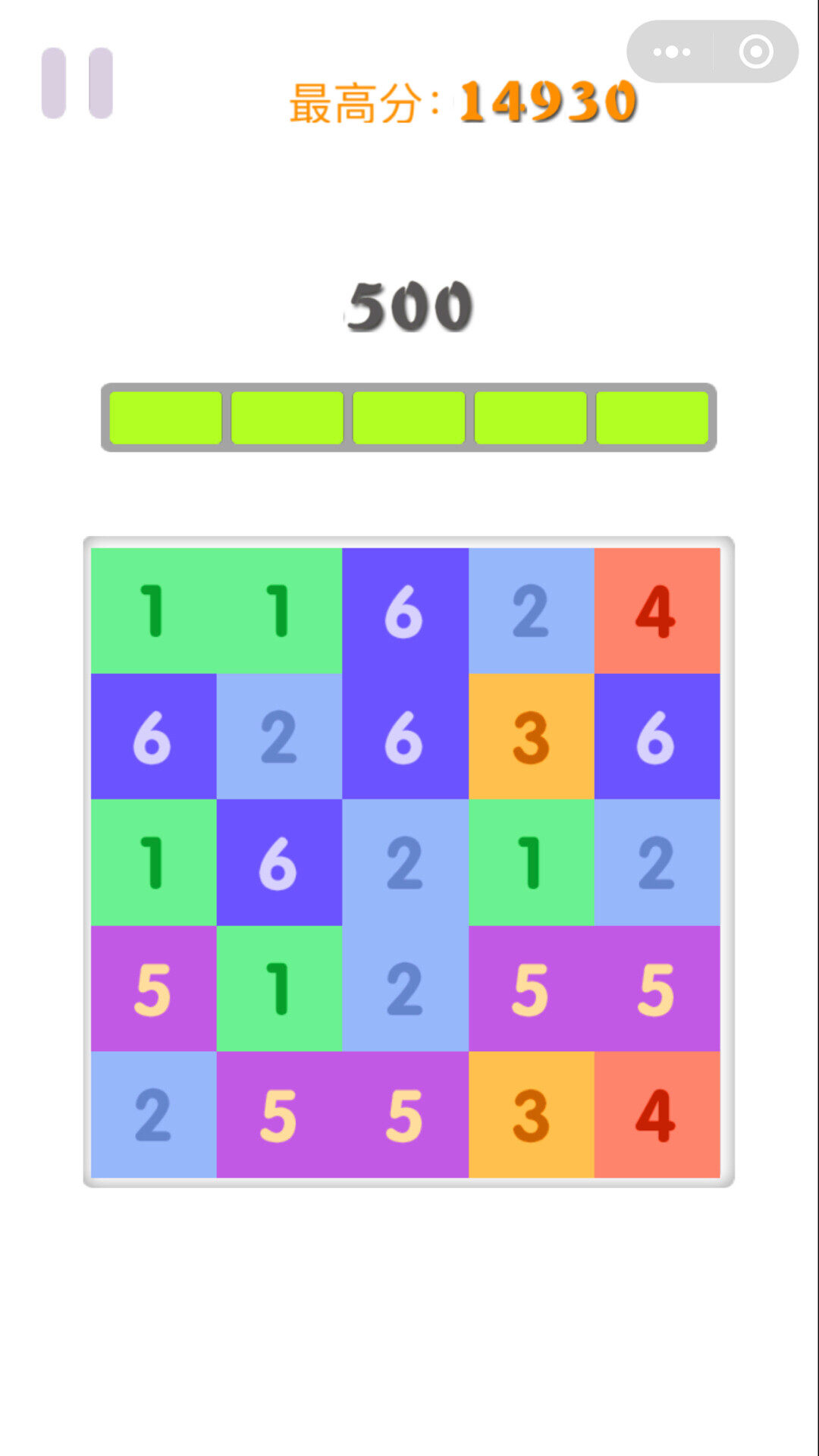Select the orange 3 tile beside the red 4
819x1456 pixels.
coord(531,1114)
